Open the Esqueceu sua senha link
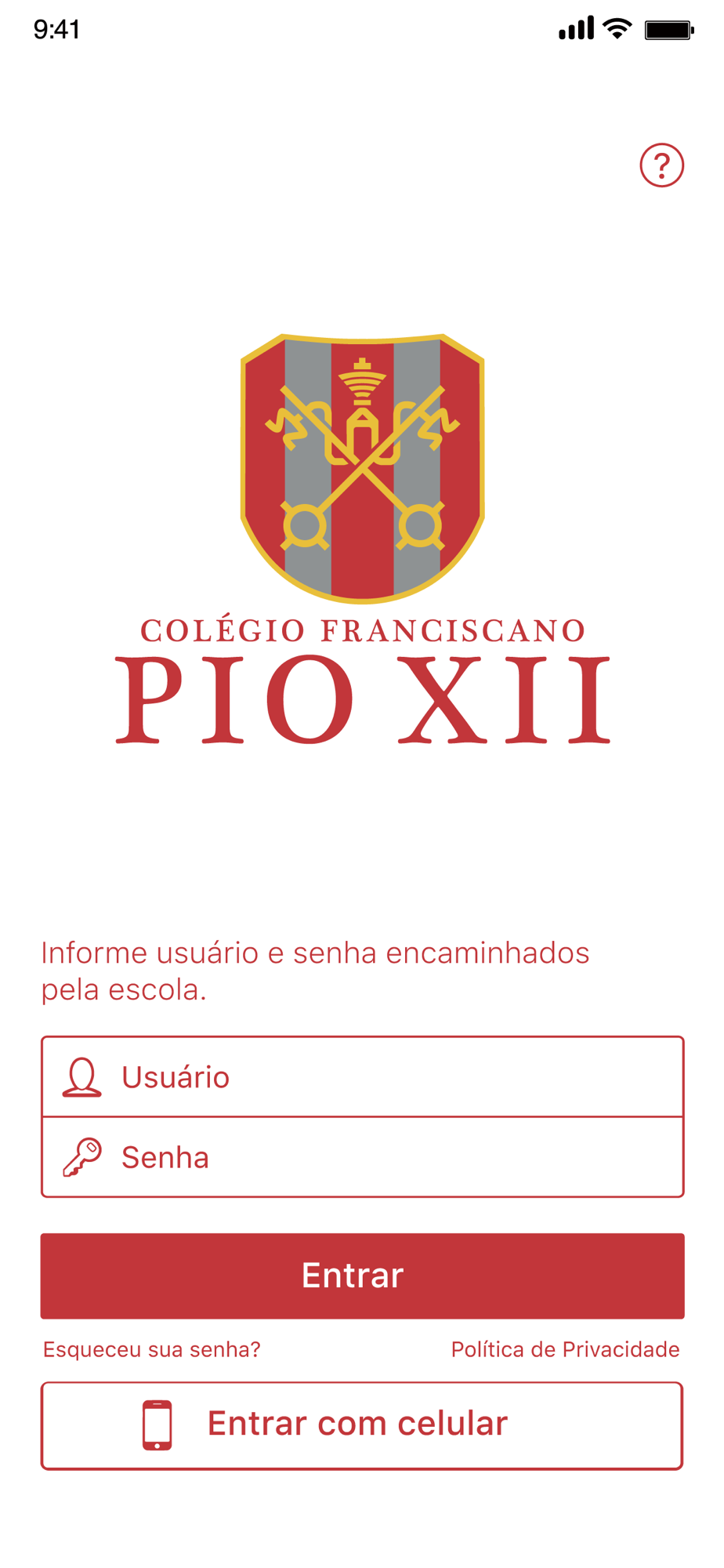The height and width of the screenshot is (1568, 724). click(x=152, y=1349)
